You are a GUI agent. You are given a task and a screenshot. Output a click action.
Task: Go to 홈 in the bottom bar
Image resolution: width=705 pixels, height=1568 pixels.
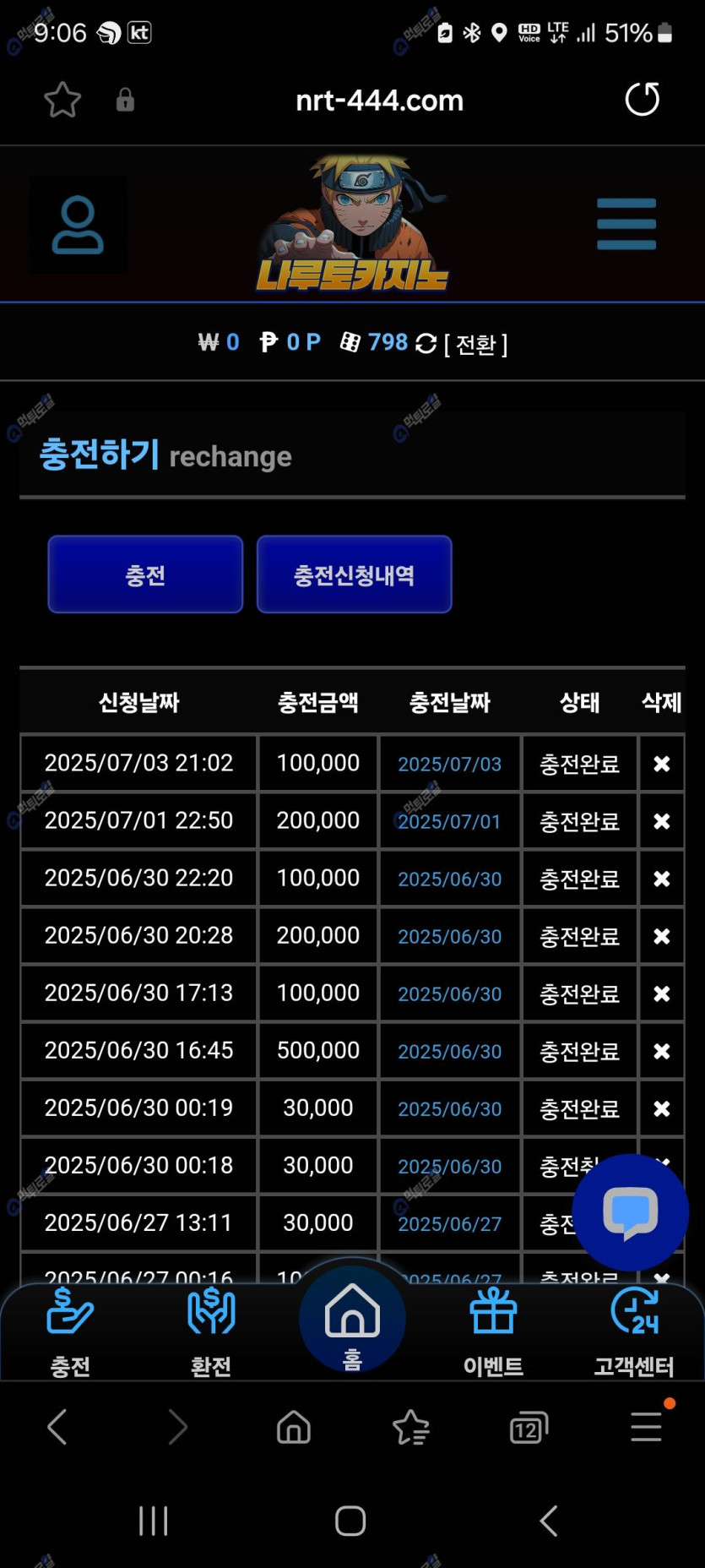click(x=352, y=1322)
